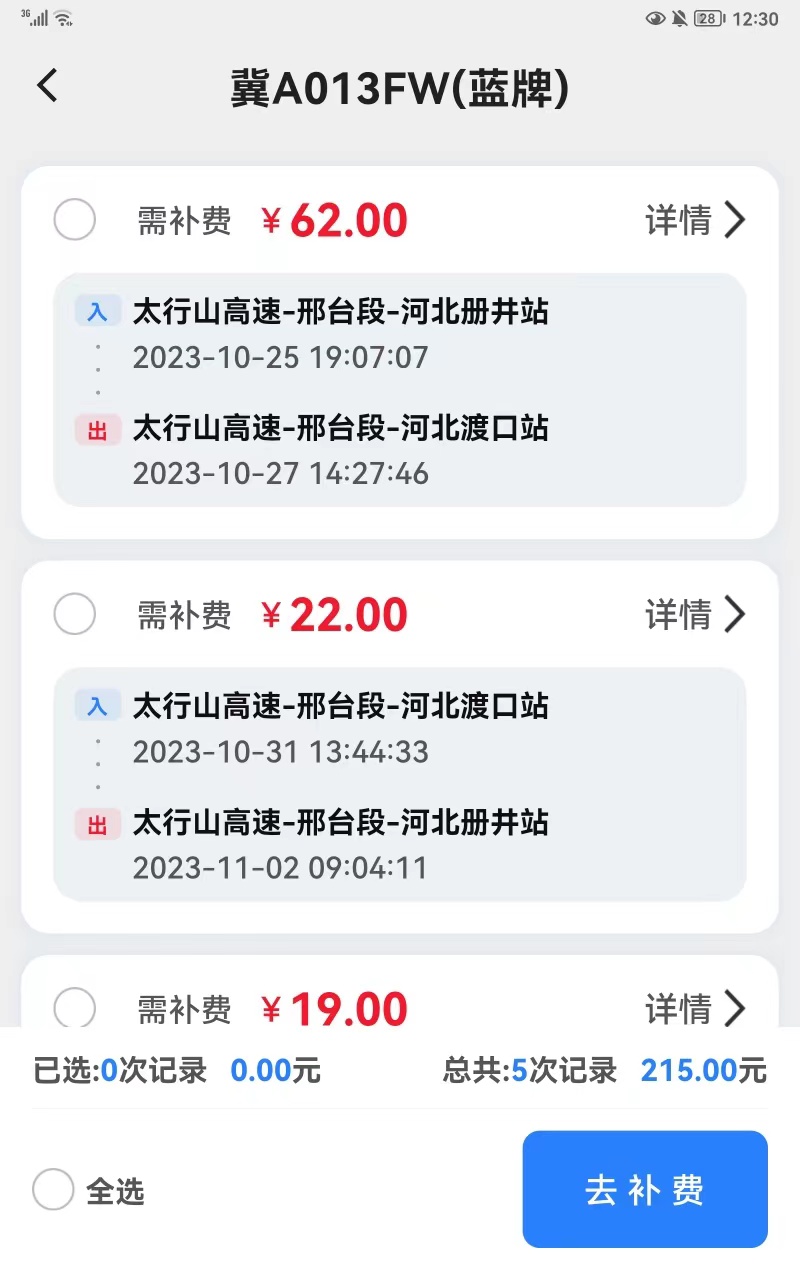Click the back arrow to return
Screen dimensions: 800x1280
[47, 87]
